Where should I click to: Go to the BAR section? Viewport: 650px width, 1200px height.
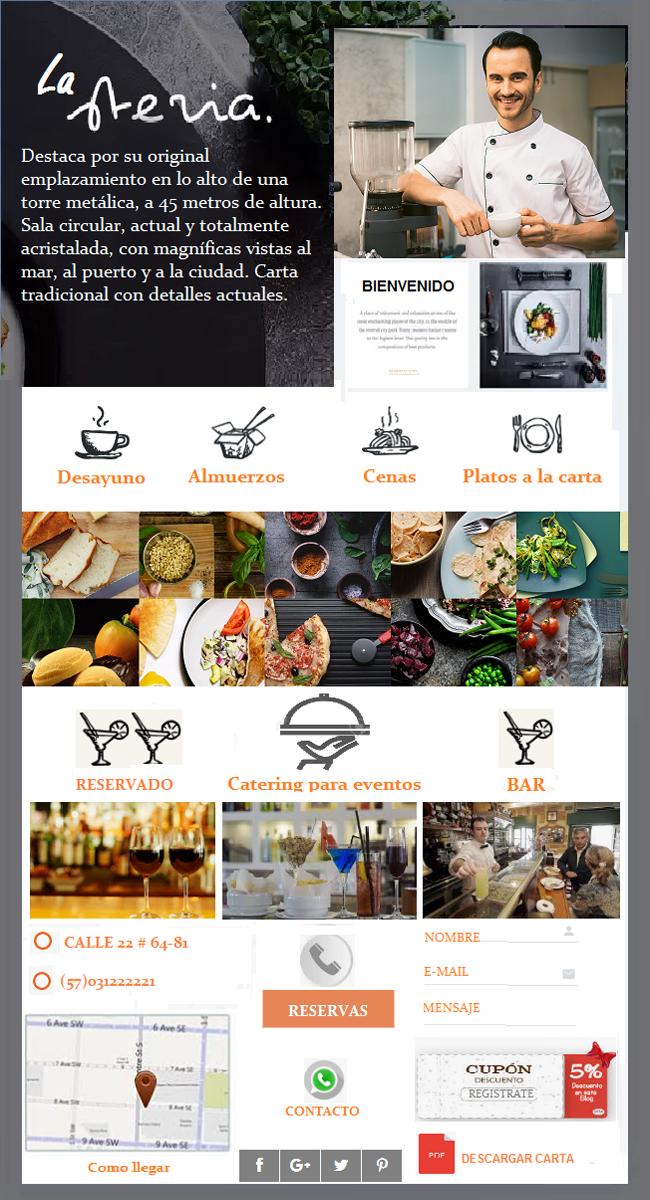pyautogui.click(x=526, y=785)
